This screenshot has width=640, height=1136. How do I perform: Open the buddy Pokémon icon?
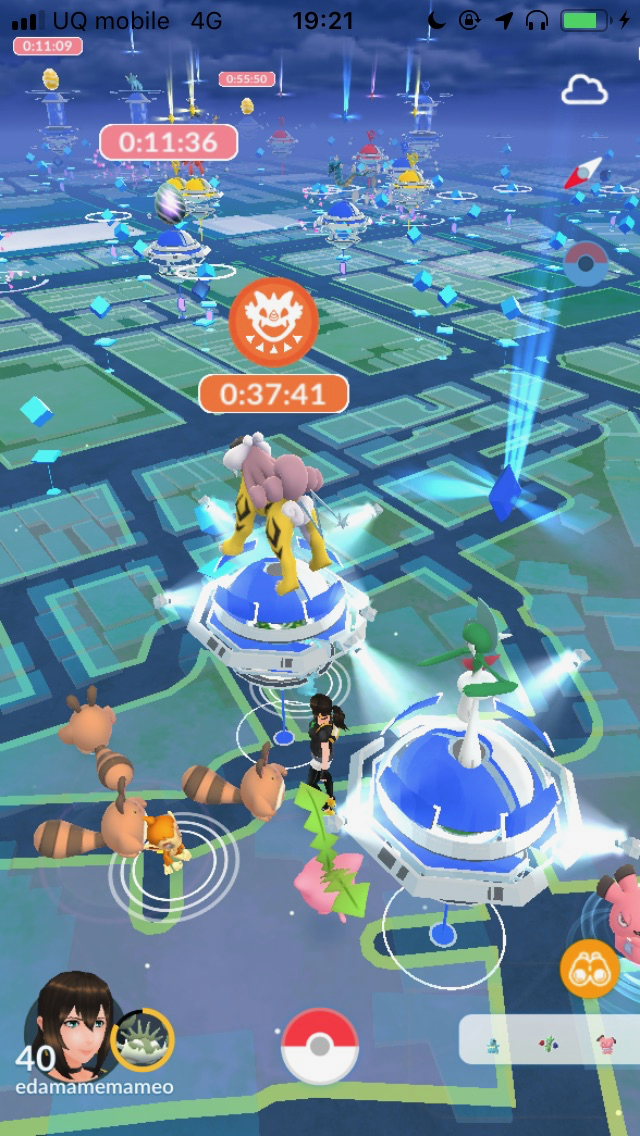point(143,1040)
